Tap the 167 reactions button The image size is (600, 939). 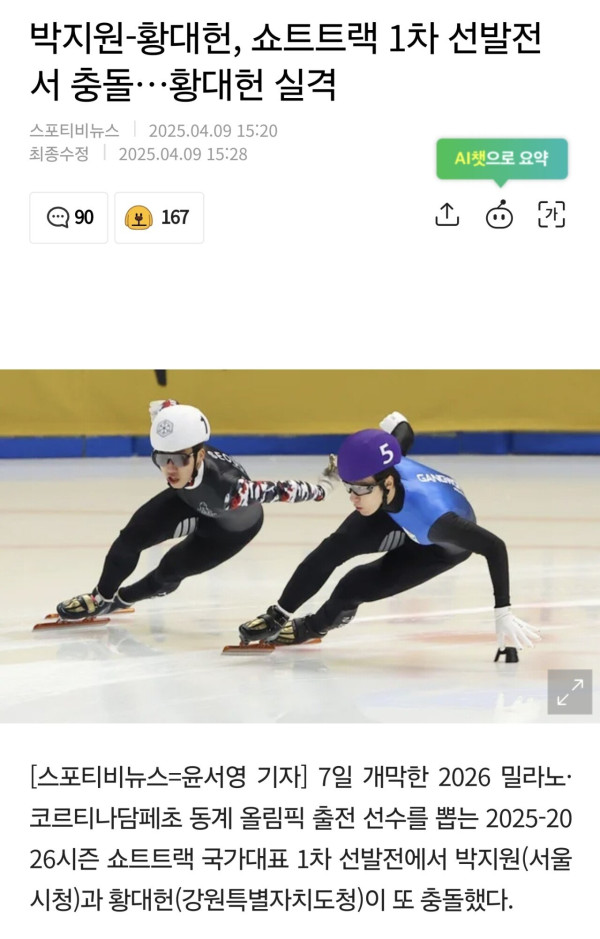coord(159,217)
